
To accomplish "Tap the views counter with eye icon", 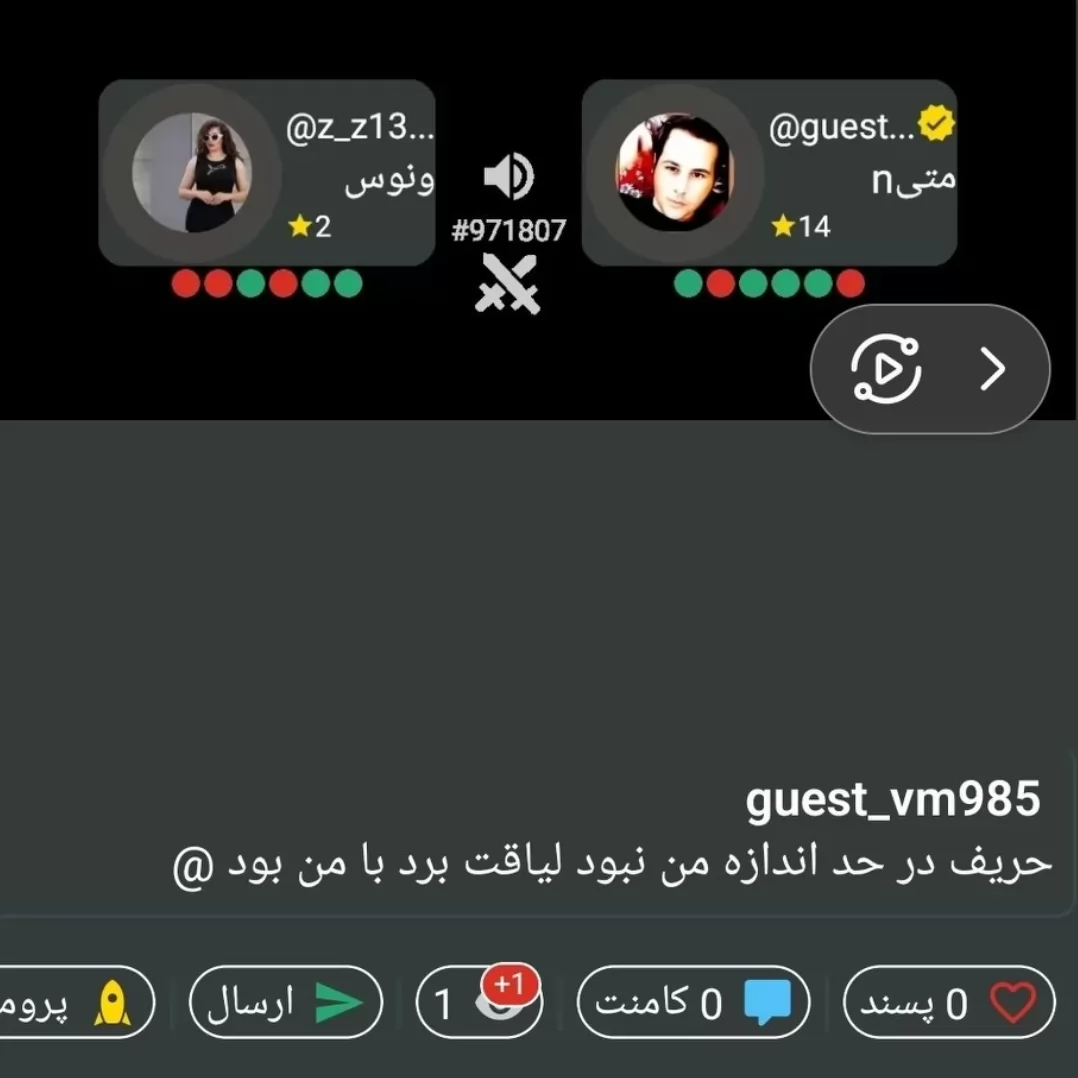I will (x=480, y=1002).
